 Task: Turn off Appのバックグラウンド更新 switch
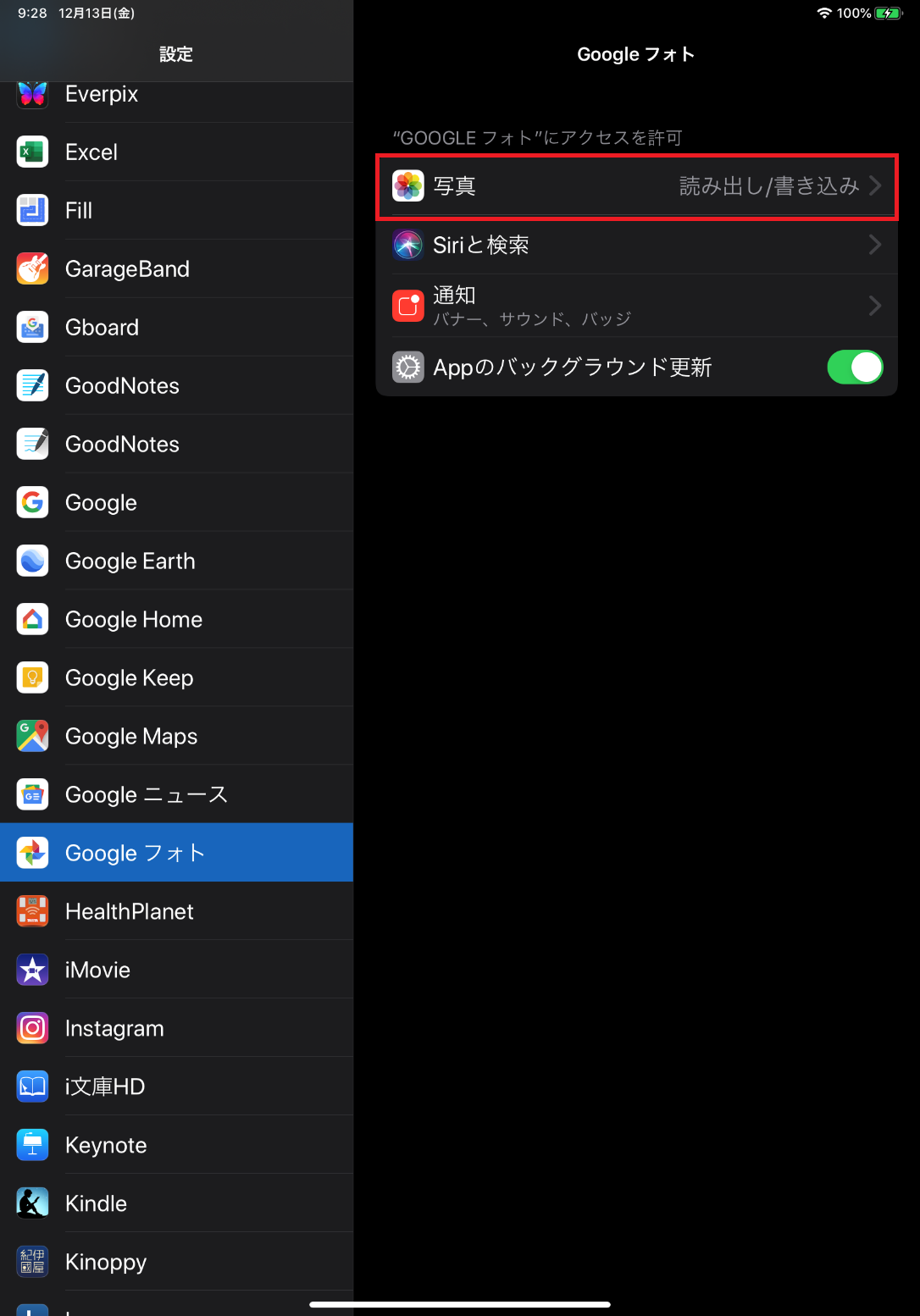(x=855, y=368)
